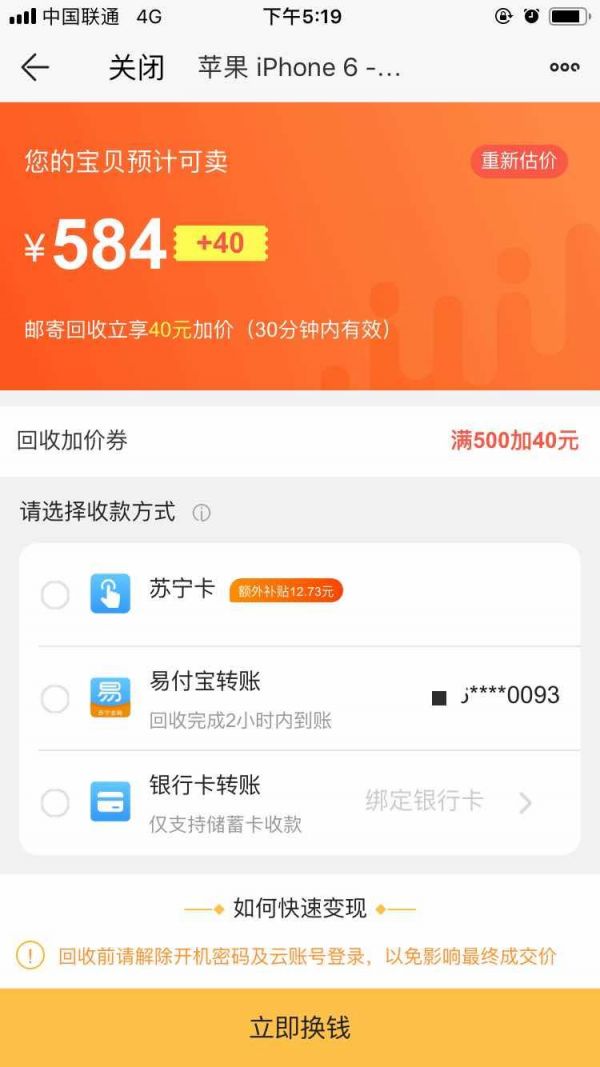
Task: Tap 重新估价 to re-estimate the price
Action: click(x=519, y=161)
